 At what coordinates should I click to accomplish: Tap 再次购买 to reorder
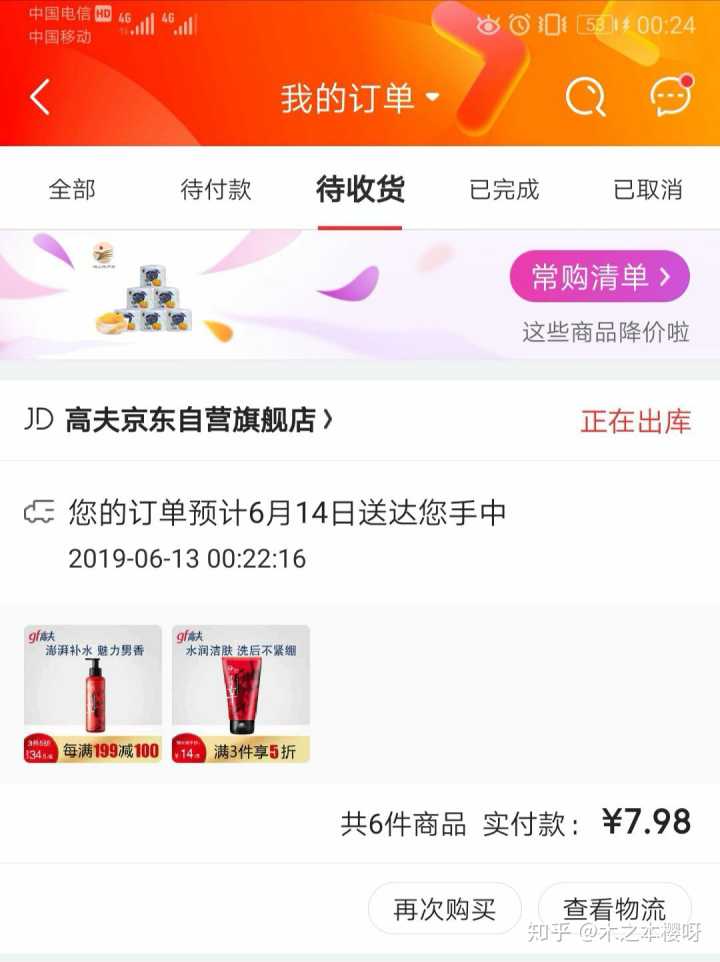point(445,909)
